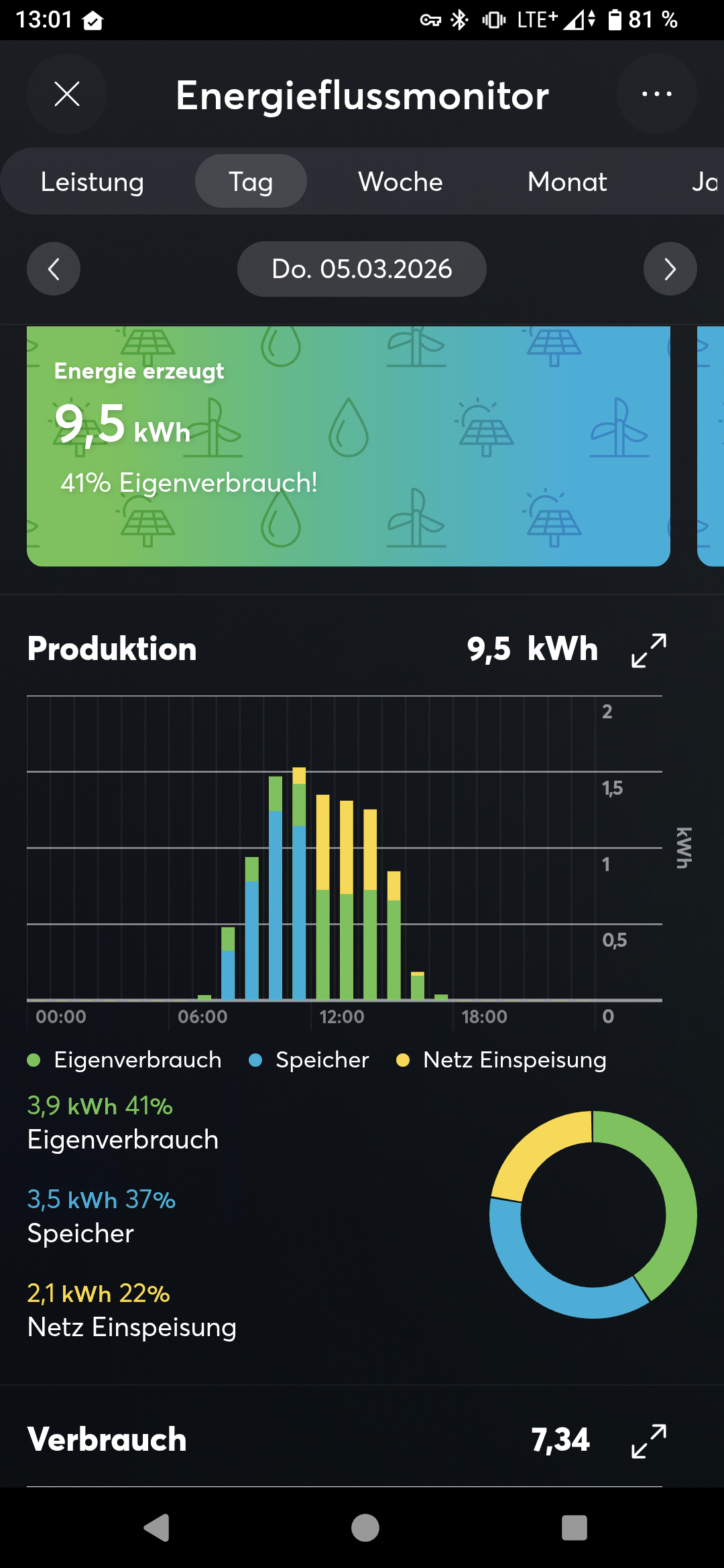Navigate back with the system back button

click(157, 1528)
